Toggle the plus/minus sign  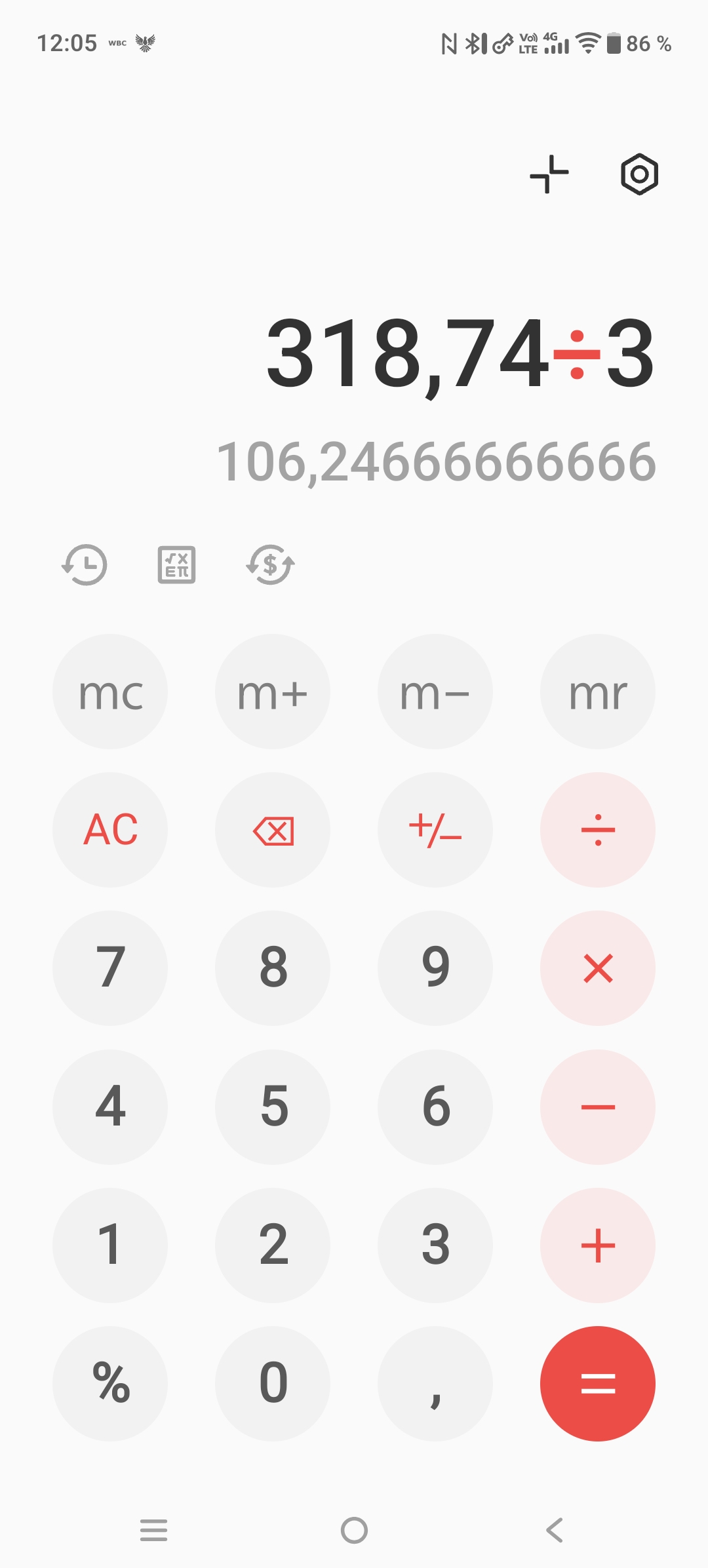pyautogui.click(x=435, y=830)
